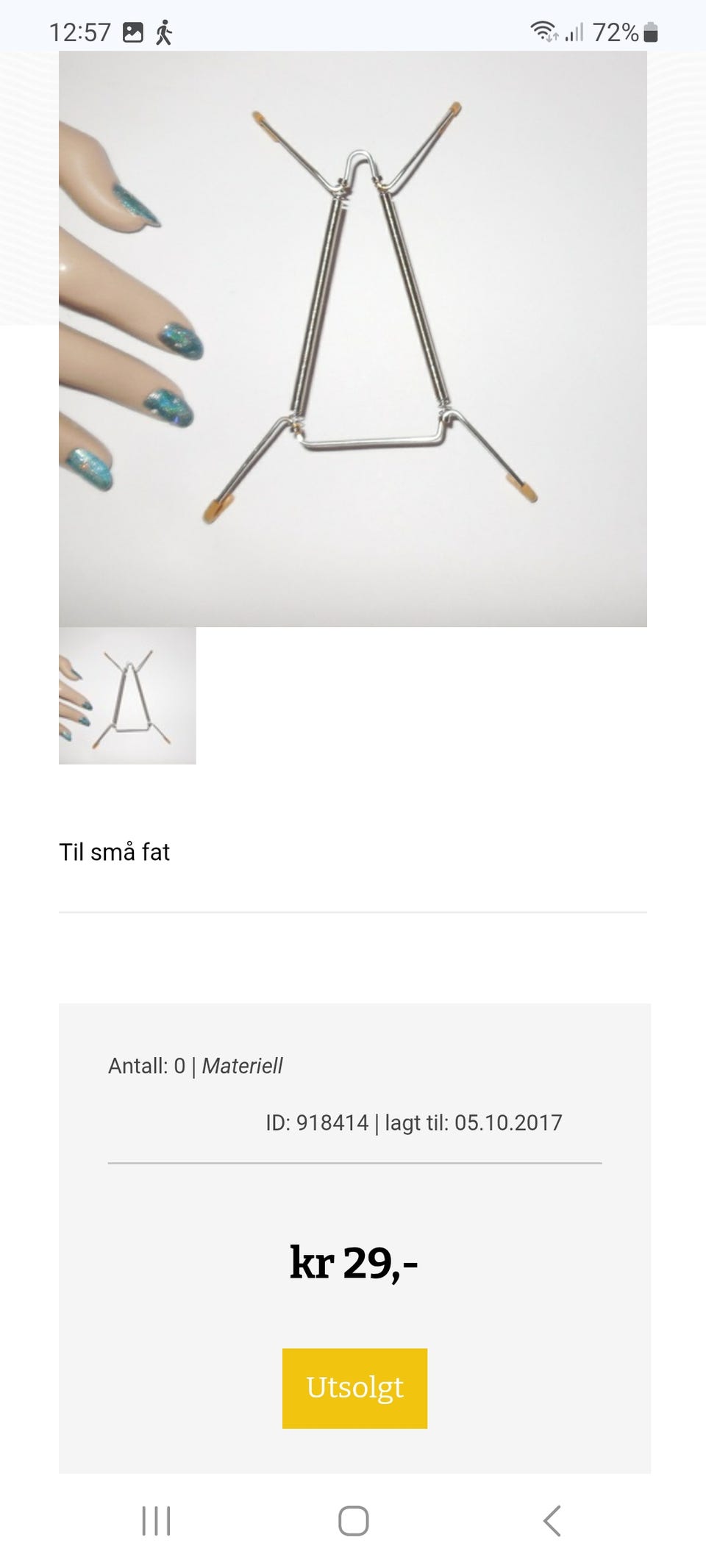Tap the Materiell category link
This screenshot has width=706, height=1568.
pos(243,1066)
